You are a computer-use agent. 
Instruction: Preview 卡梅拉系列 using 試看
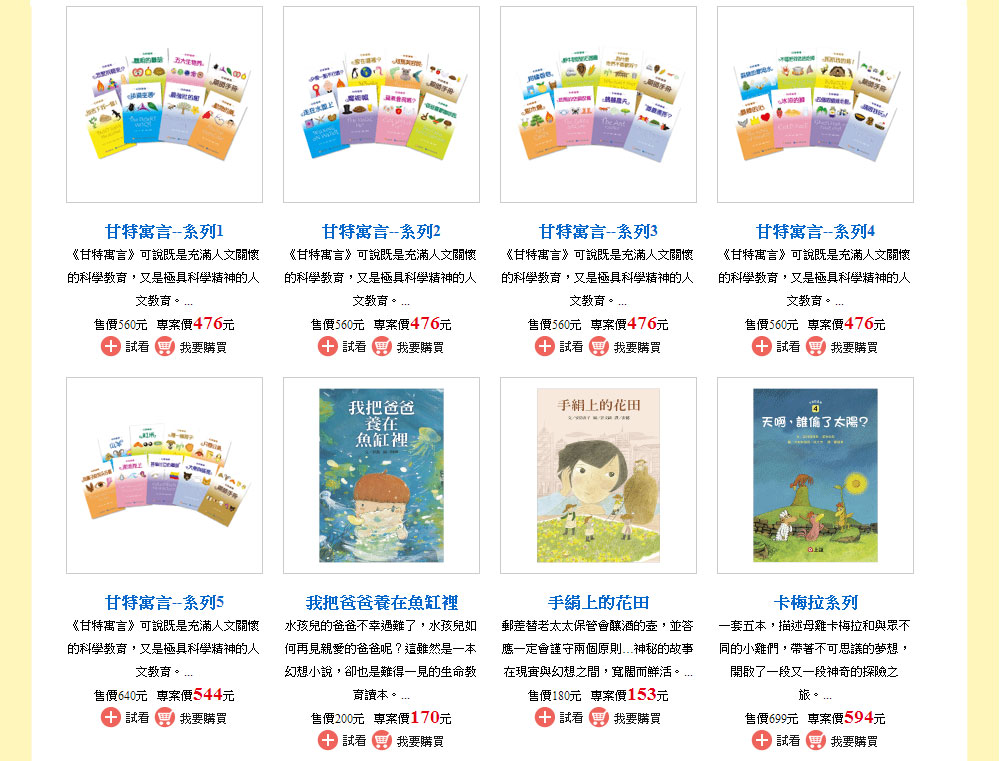(x=777, y=741)
